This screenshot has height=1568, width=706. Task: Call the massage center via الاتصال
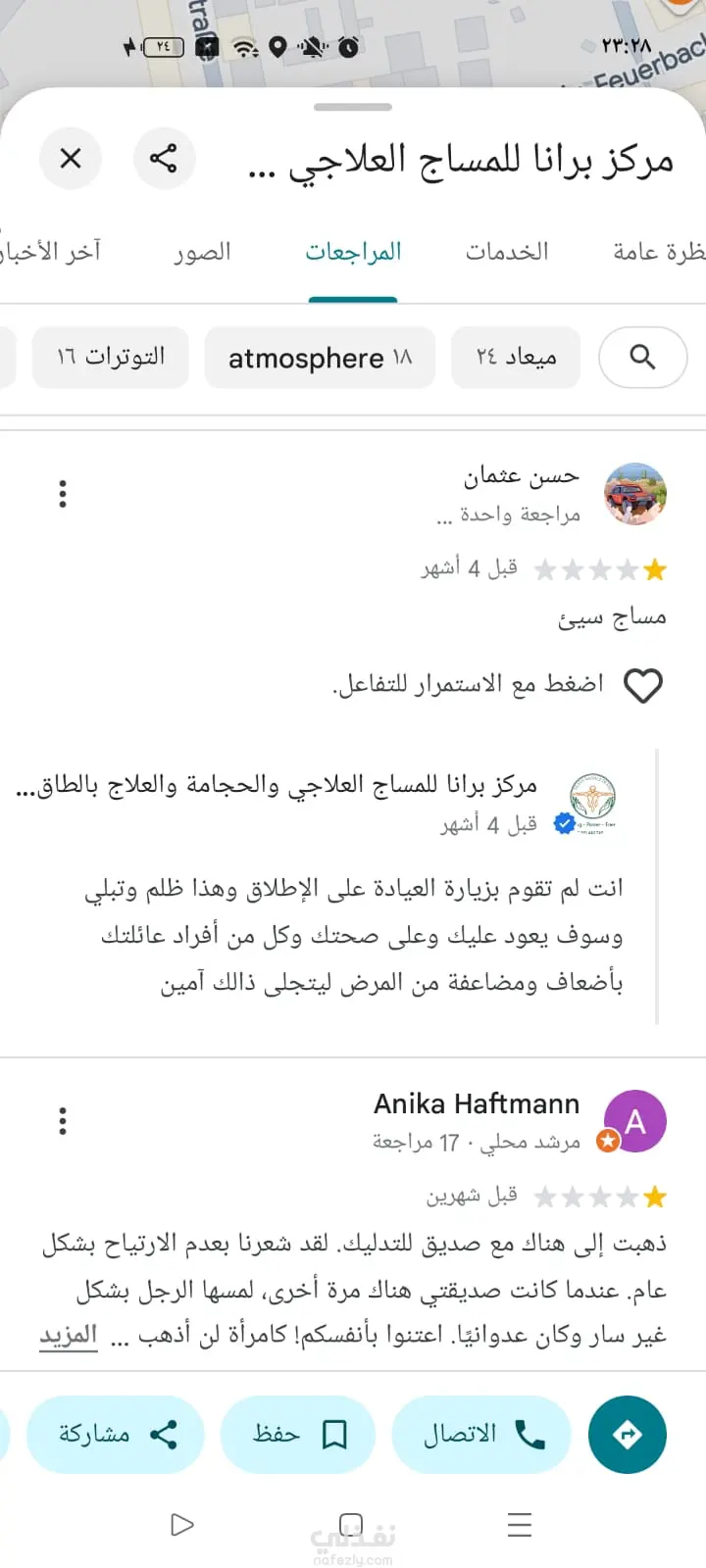482,1435
